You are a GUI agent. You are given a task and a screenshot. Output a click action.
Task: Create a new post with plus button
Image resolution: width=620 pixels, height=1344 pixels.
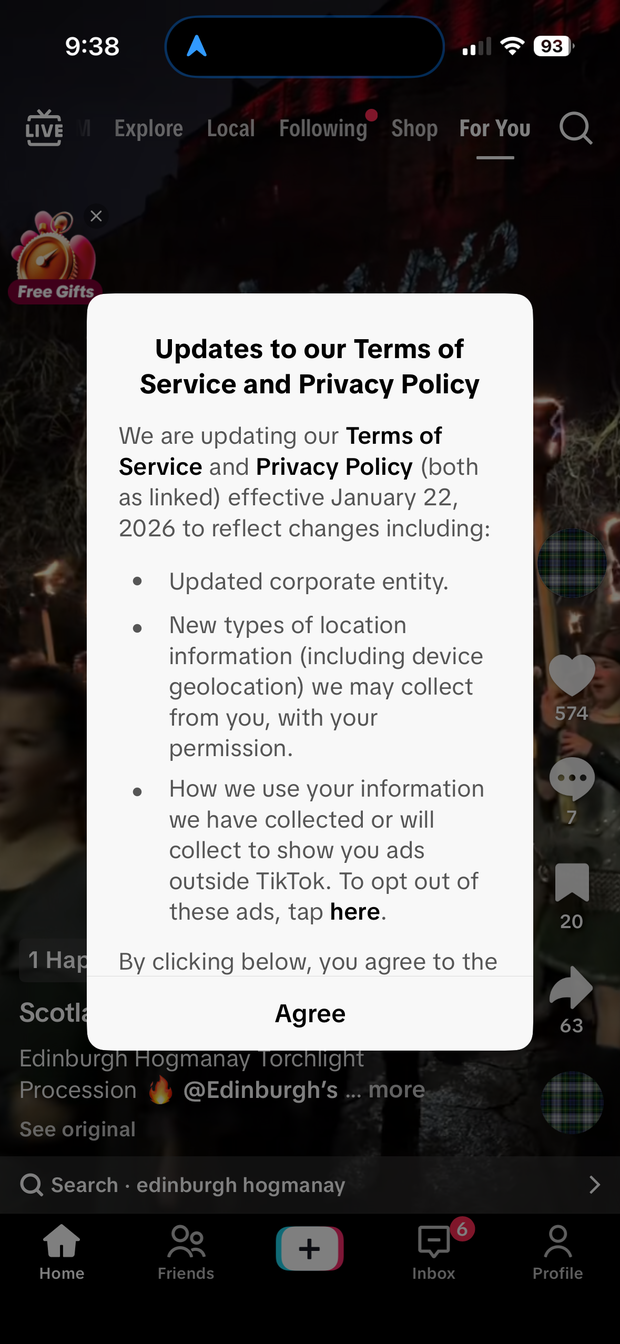coord(309,1249)
